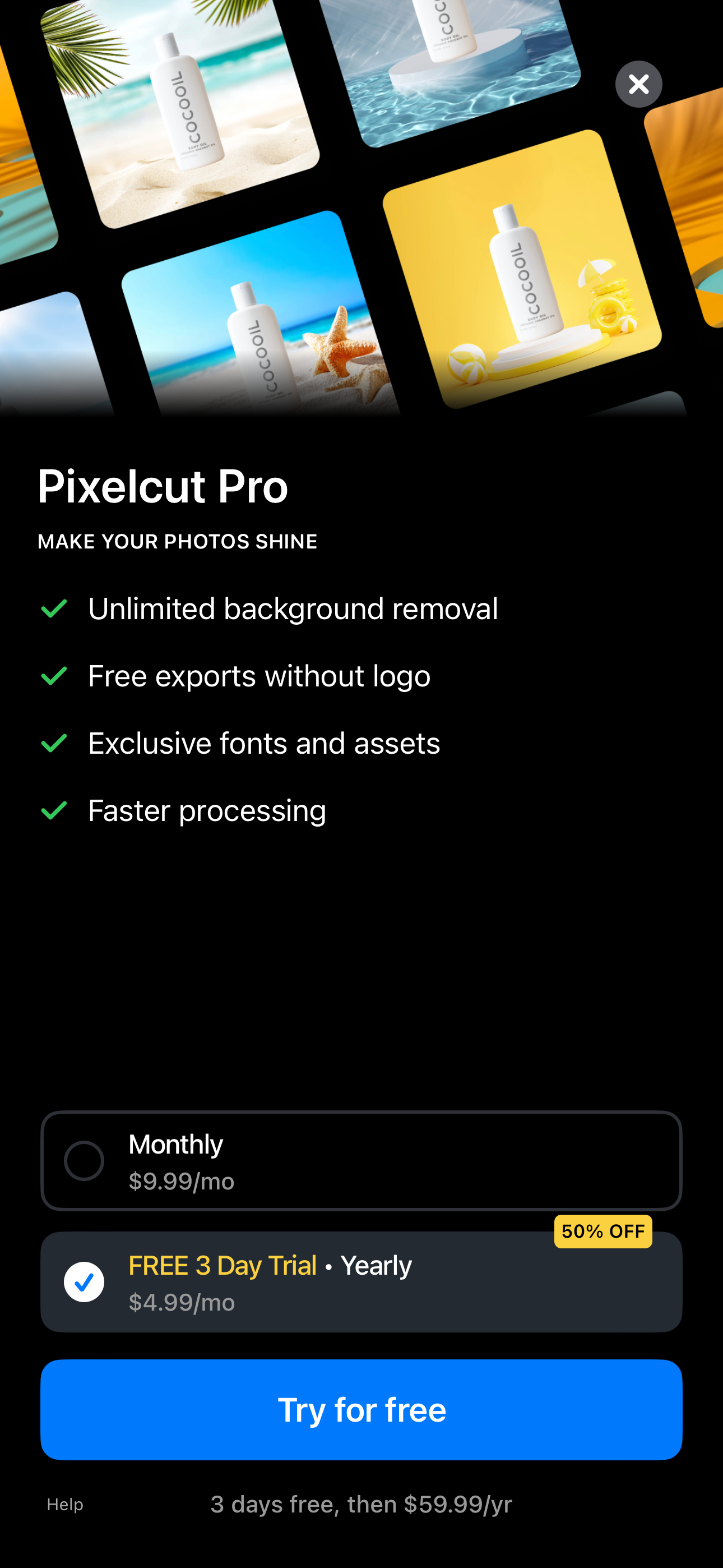Image resolution: width=723 pixels, height=1568 pixels.
Task: Click the checkmark next to Free exports without logo
Action: point(55,675)
